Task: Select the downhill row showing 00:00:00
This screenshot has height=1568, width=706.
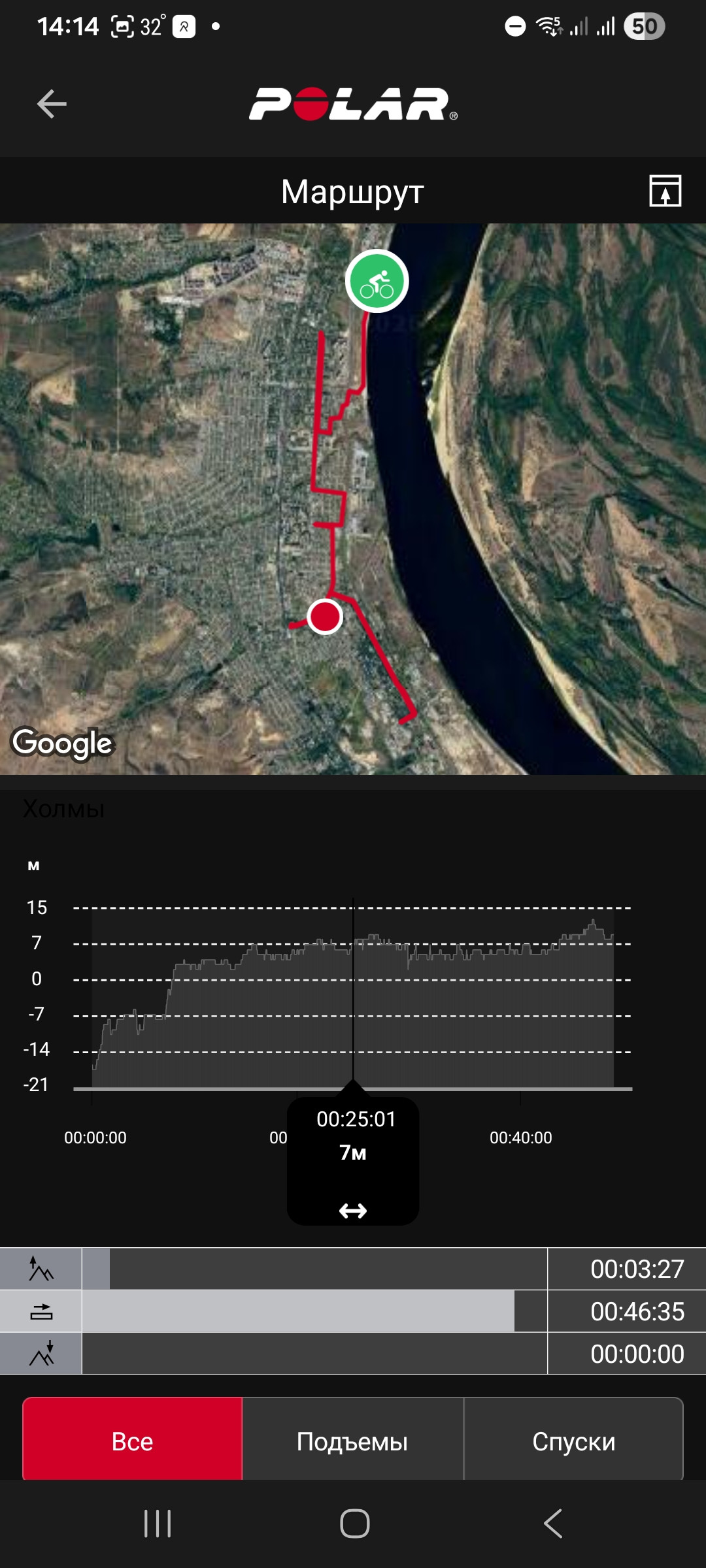Action: click(353, 1354)
